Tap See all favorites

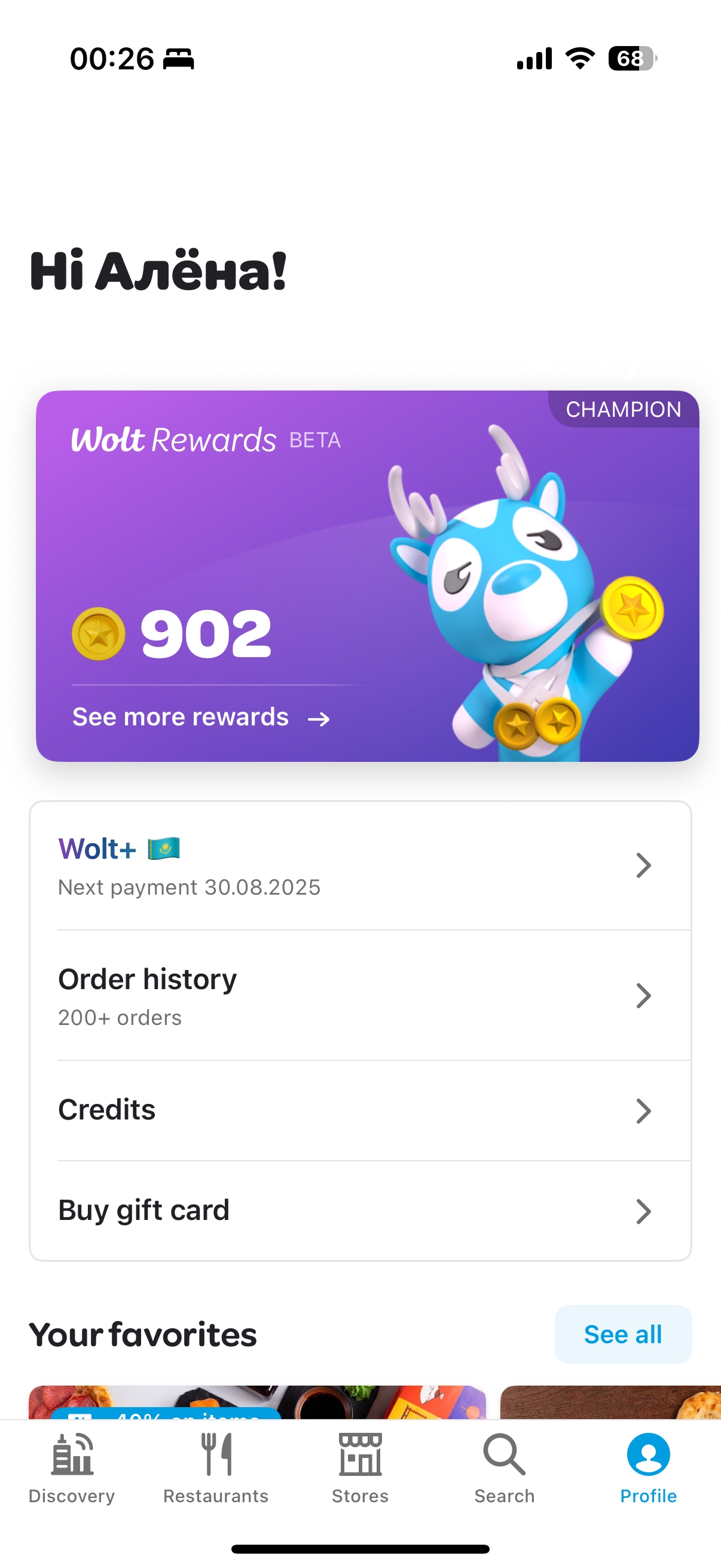coord(623,1334)
